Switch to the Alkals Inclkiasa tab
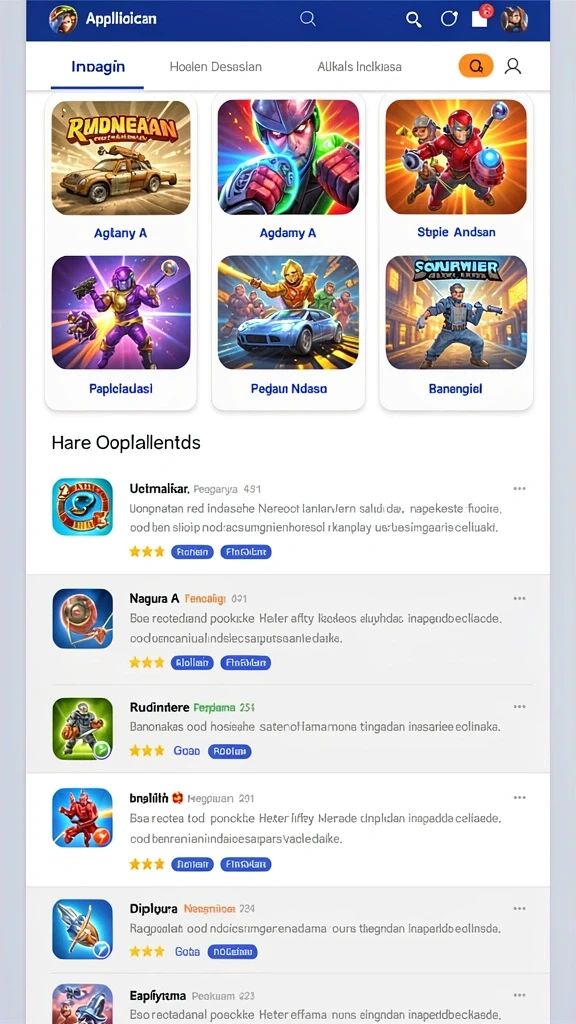The image size is (576, 1024). click(359, 67)
